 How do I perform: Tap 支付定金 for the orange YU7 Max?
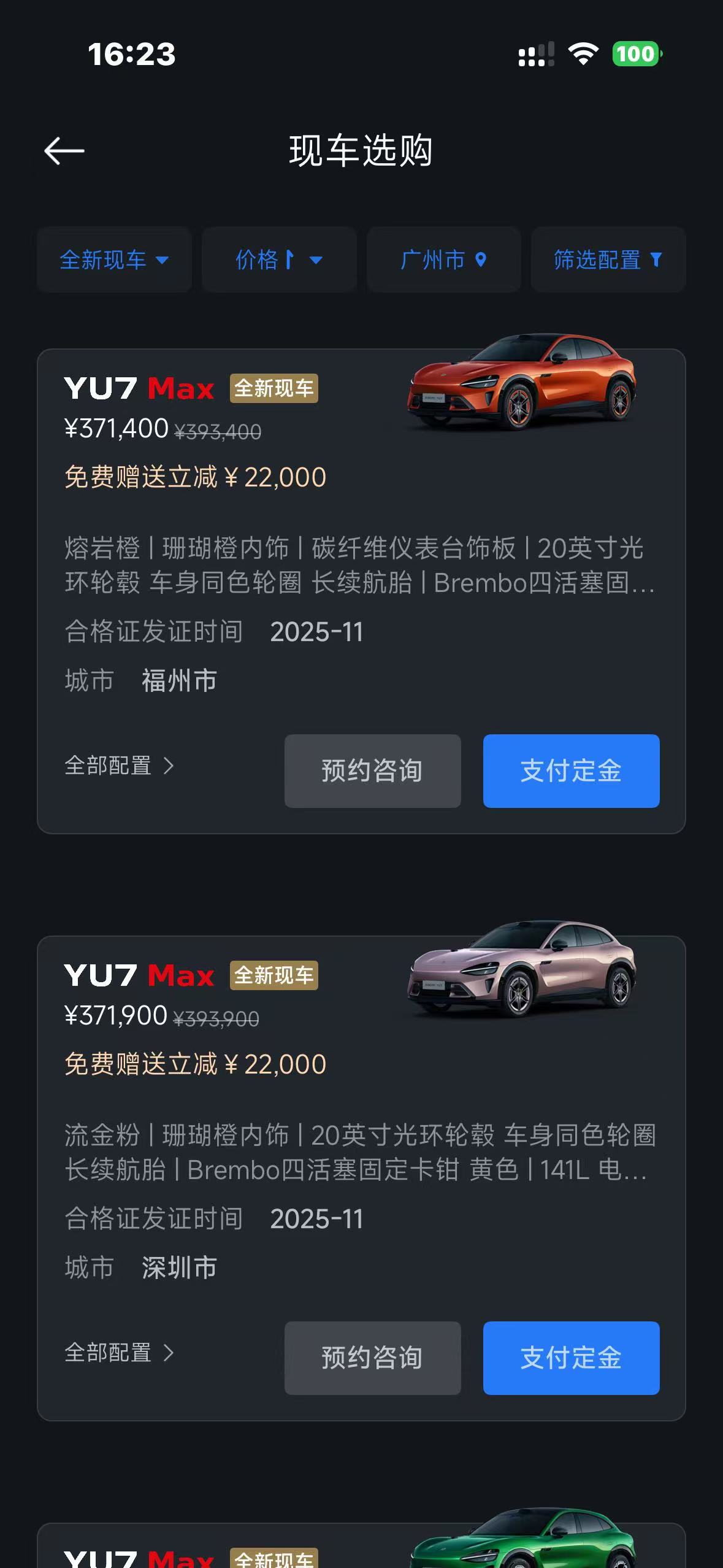coord(571,772)
